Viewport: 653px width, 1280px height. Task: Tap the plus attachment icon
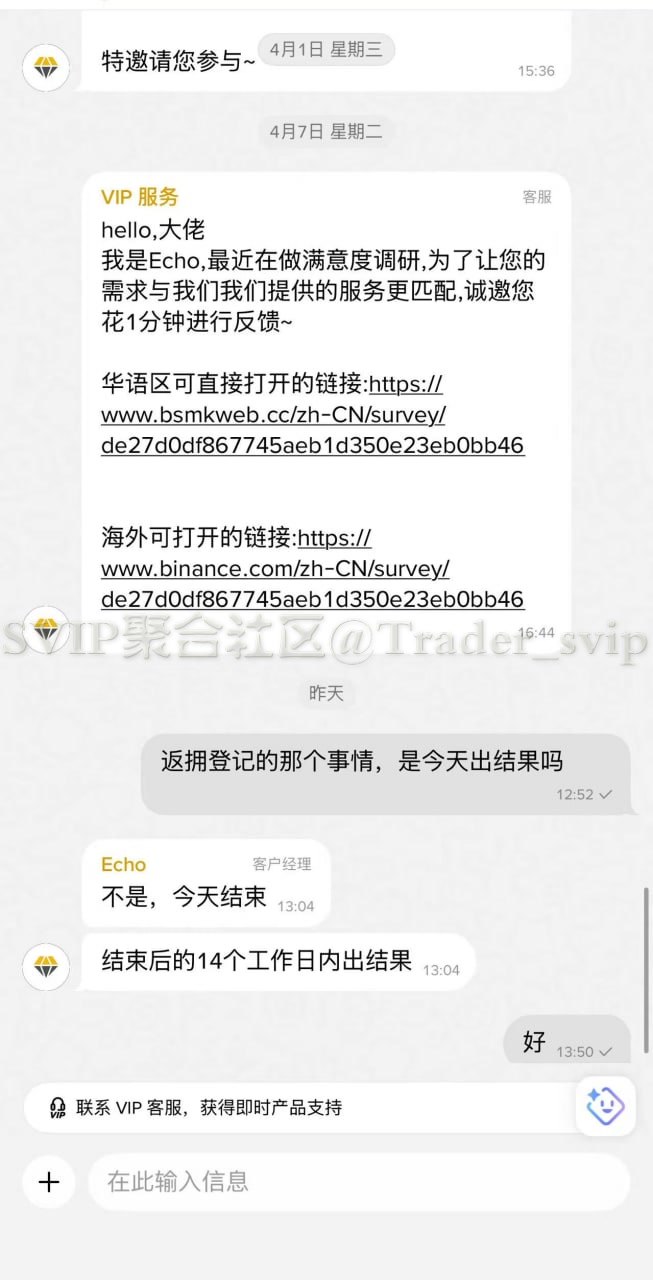coord(49,1182)
